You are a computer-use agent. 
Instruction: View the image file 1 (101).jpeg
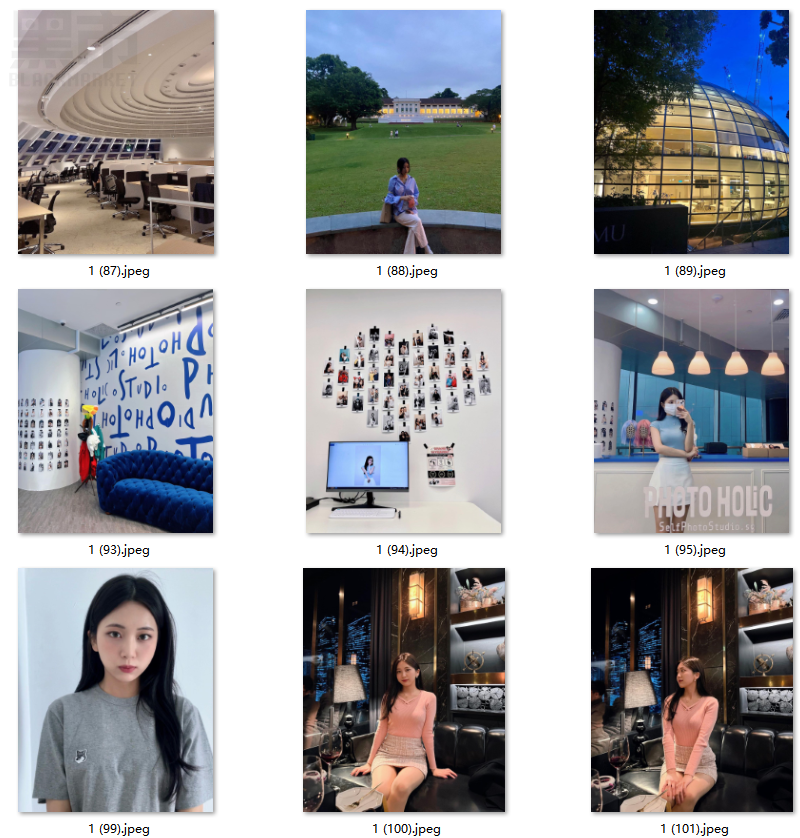691,690
